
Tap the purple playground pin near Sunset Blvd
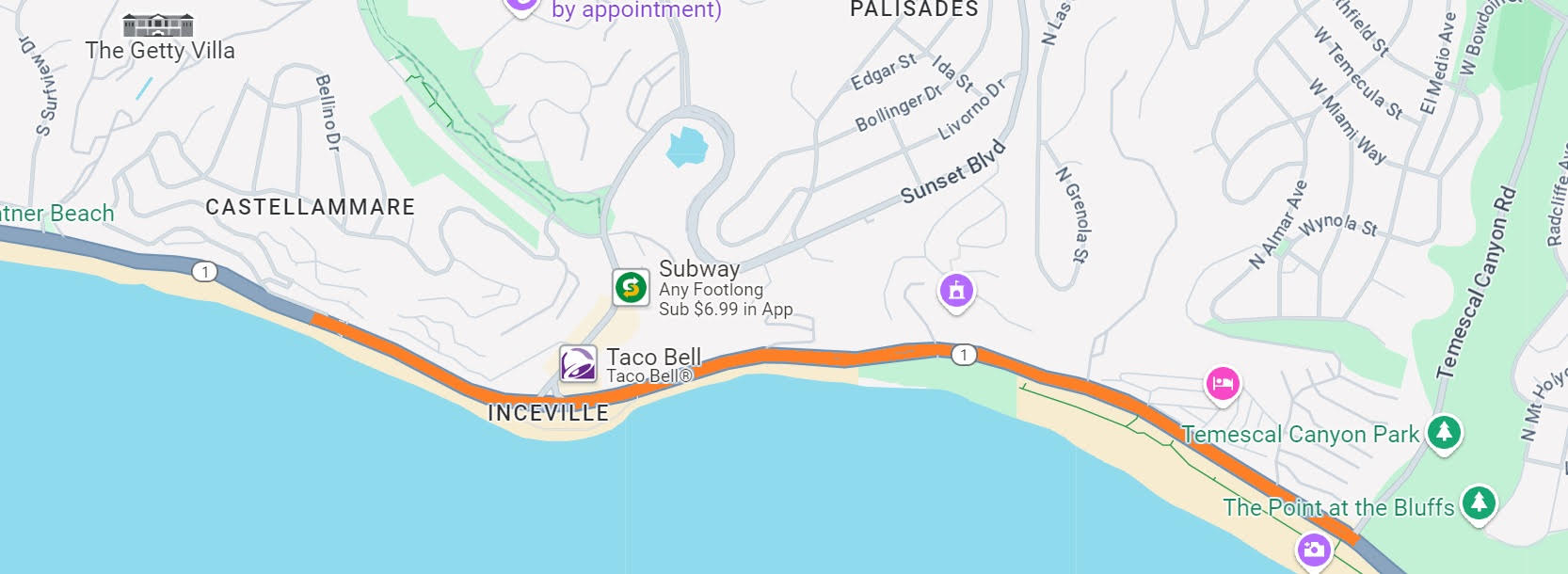pos(956,290)
